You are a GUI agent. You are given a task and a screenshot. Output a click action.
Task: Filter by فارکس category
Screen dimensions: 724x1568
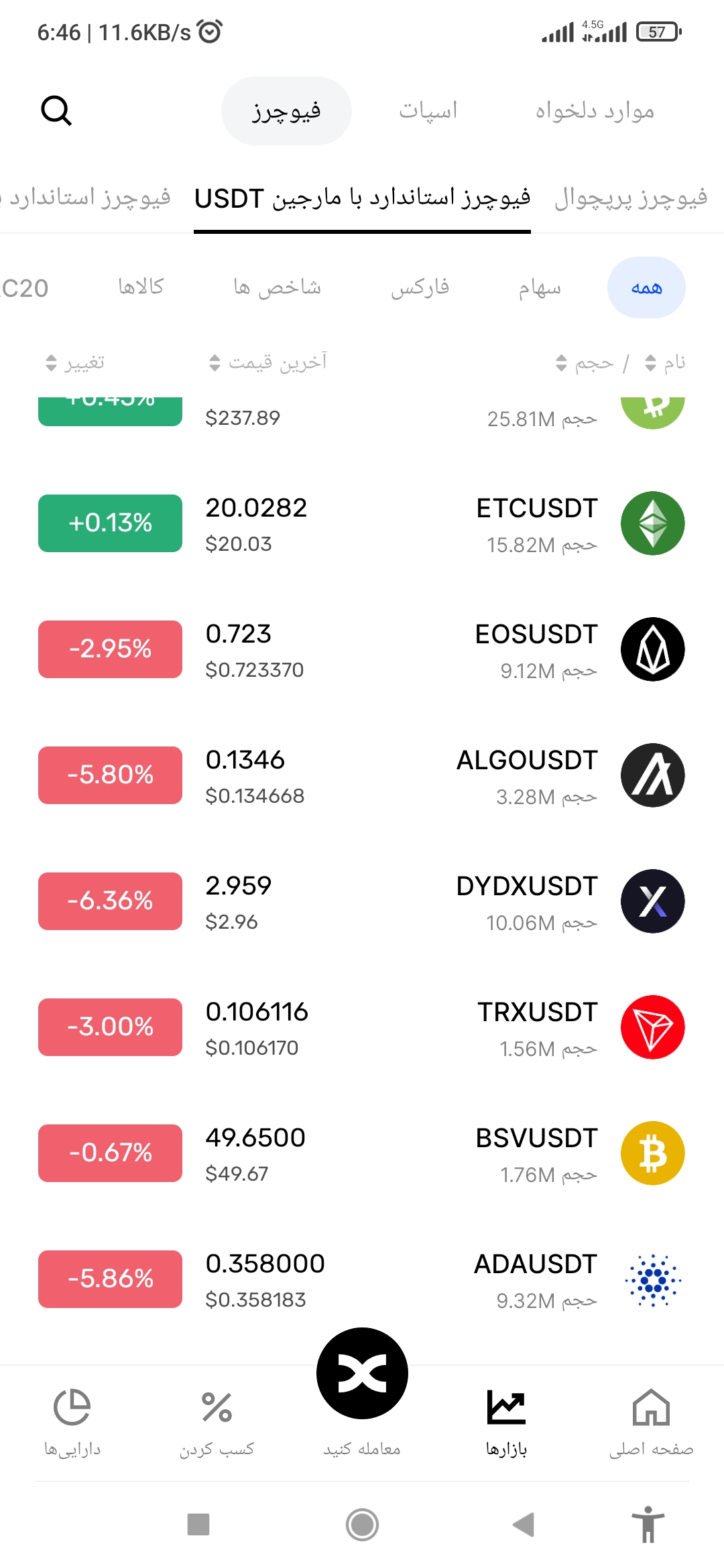click(x=420, y=288)
